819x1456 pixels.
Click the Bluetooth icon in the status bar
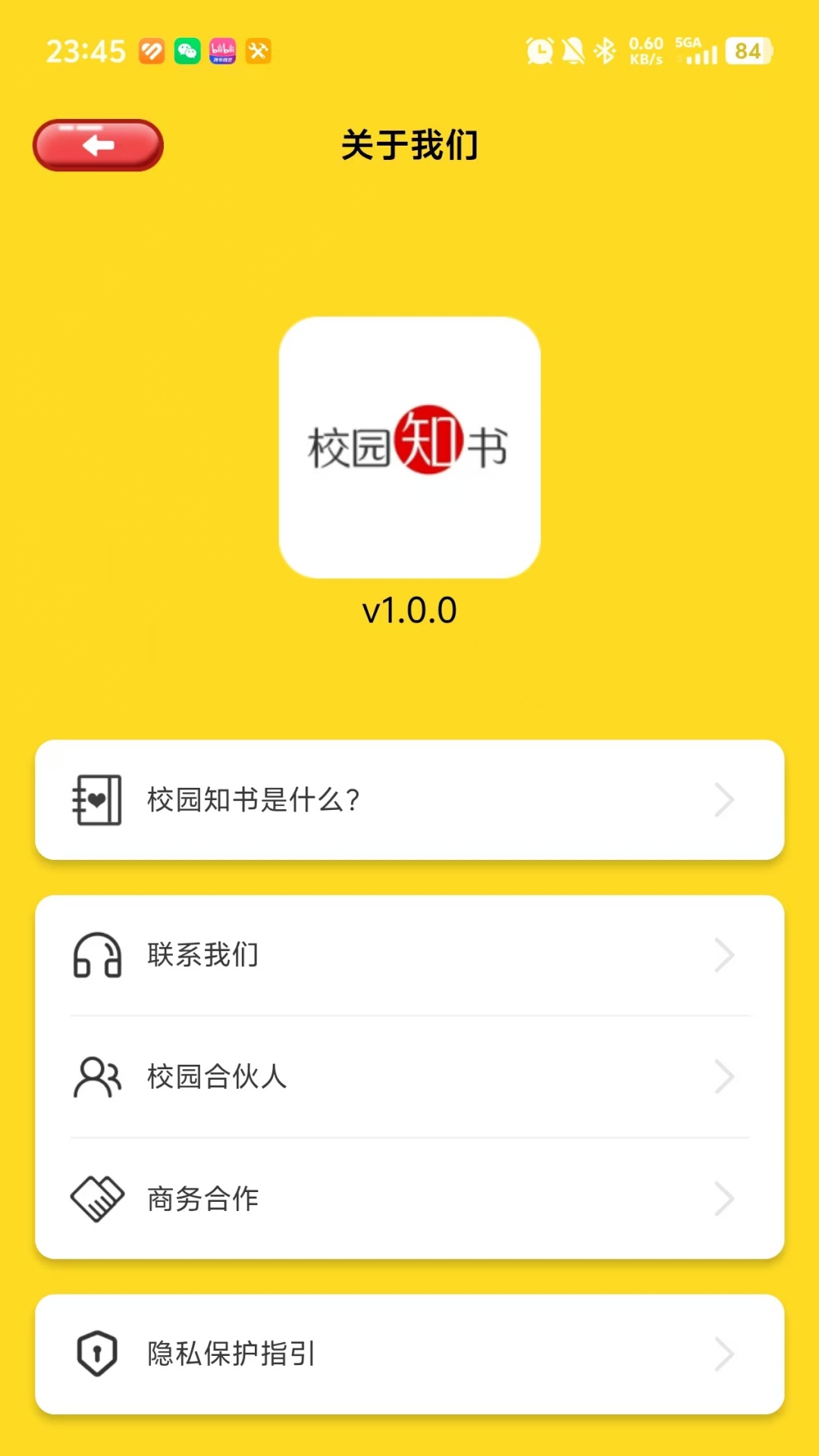[604, 52]
